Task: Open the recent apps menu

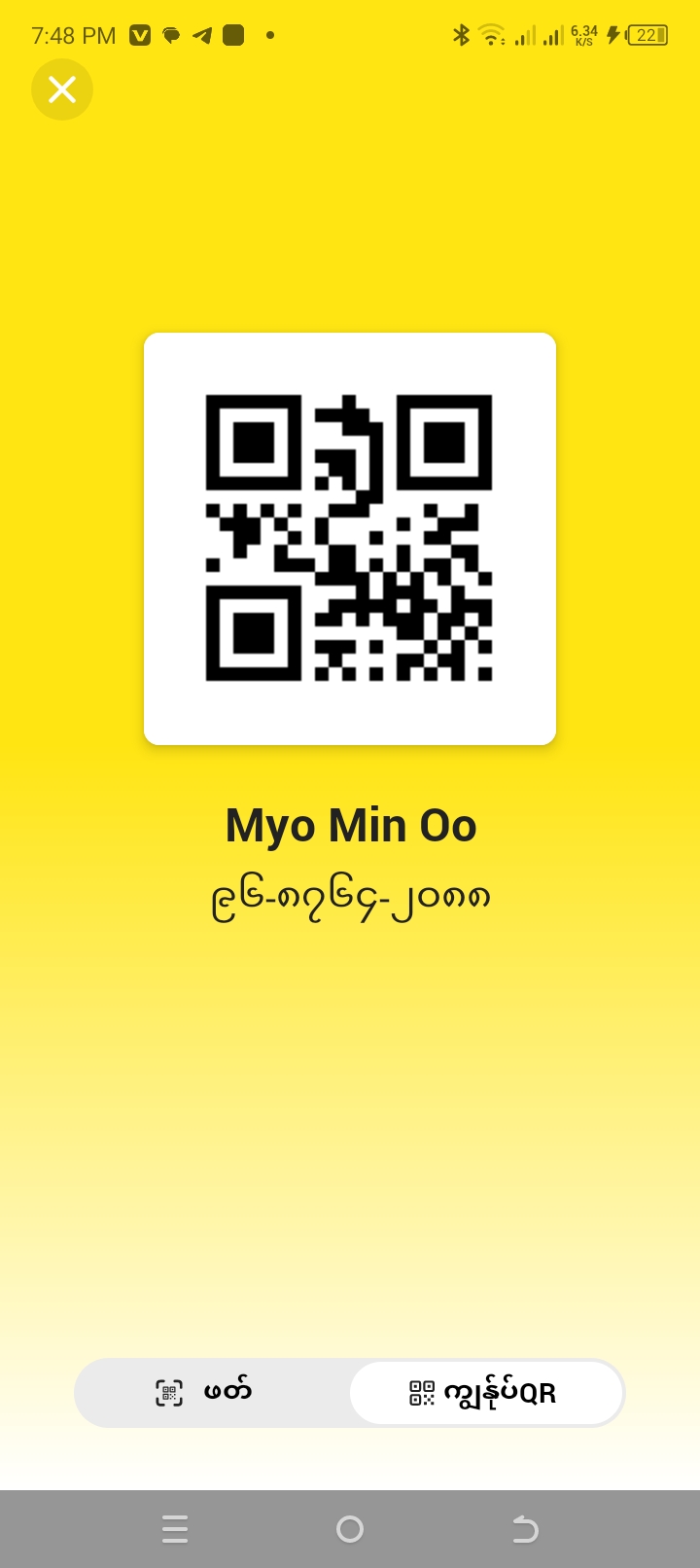Action: (x=175, y=1529)
